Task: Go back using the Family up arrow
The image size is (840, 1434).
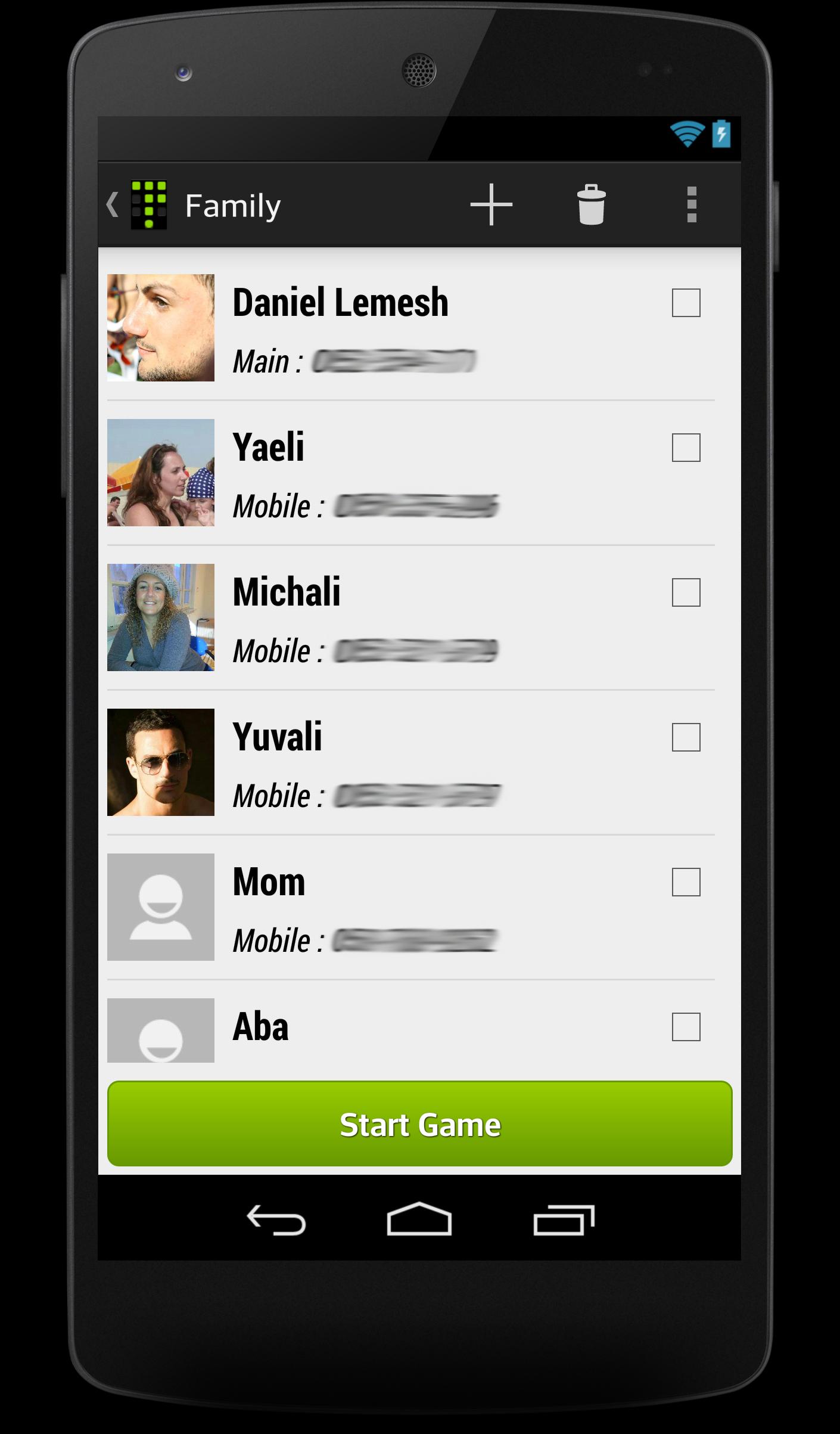Action: pyautogui.click(x=113, y=205)
